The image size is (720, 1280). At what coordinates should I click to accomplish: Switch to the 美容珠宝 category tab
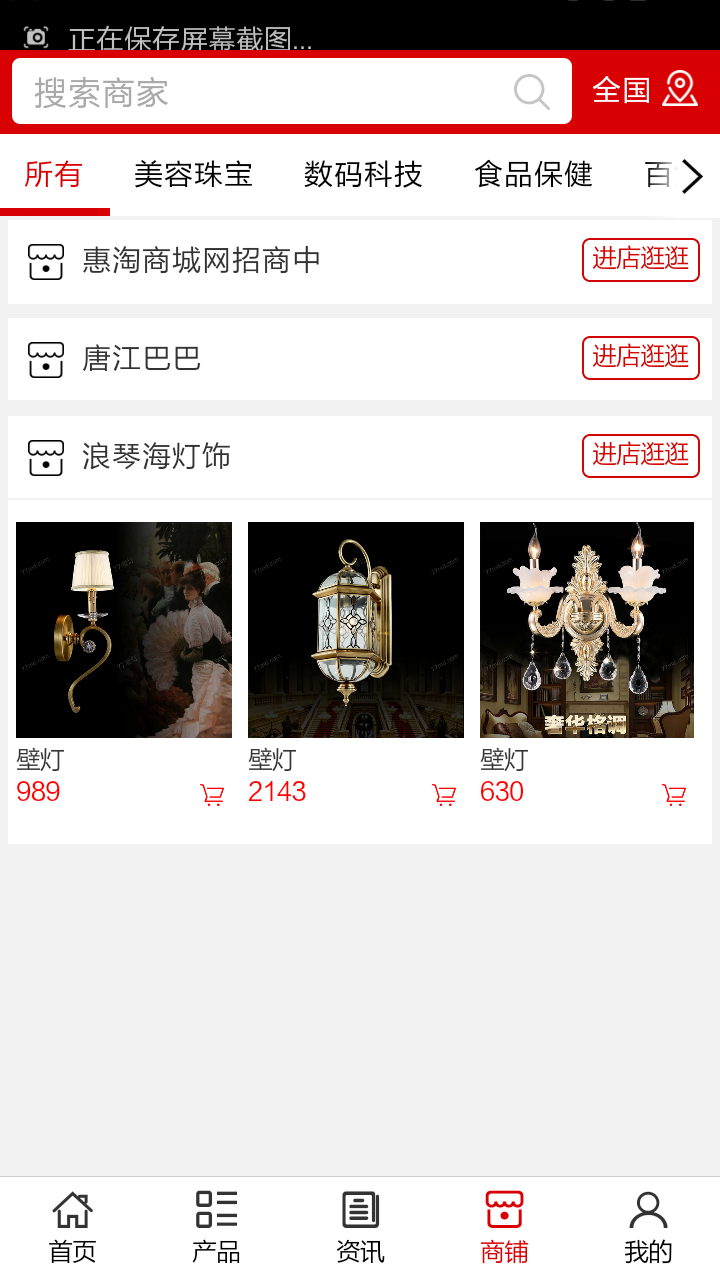point(193,175)
